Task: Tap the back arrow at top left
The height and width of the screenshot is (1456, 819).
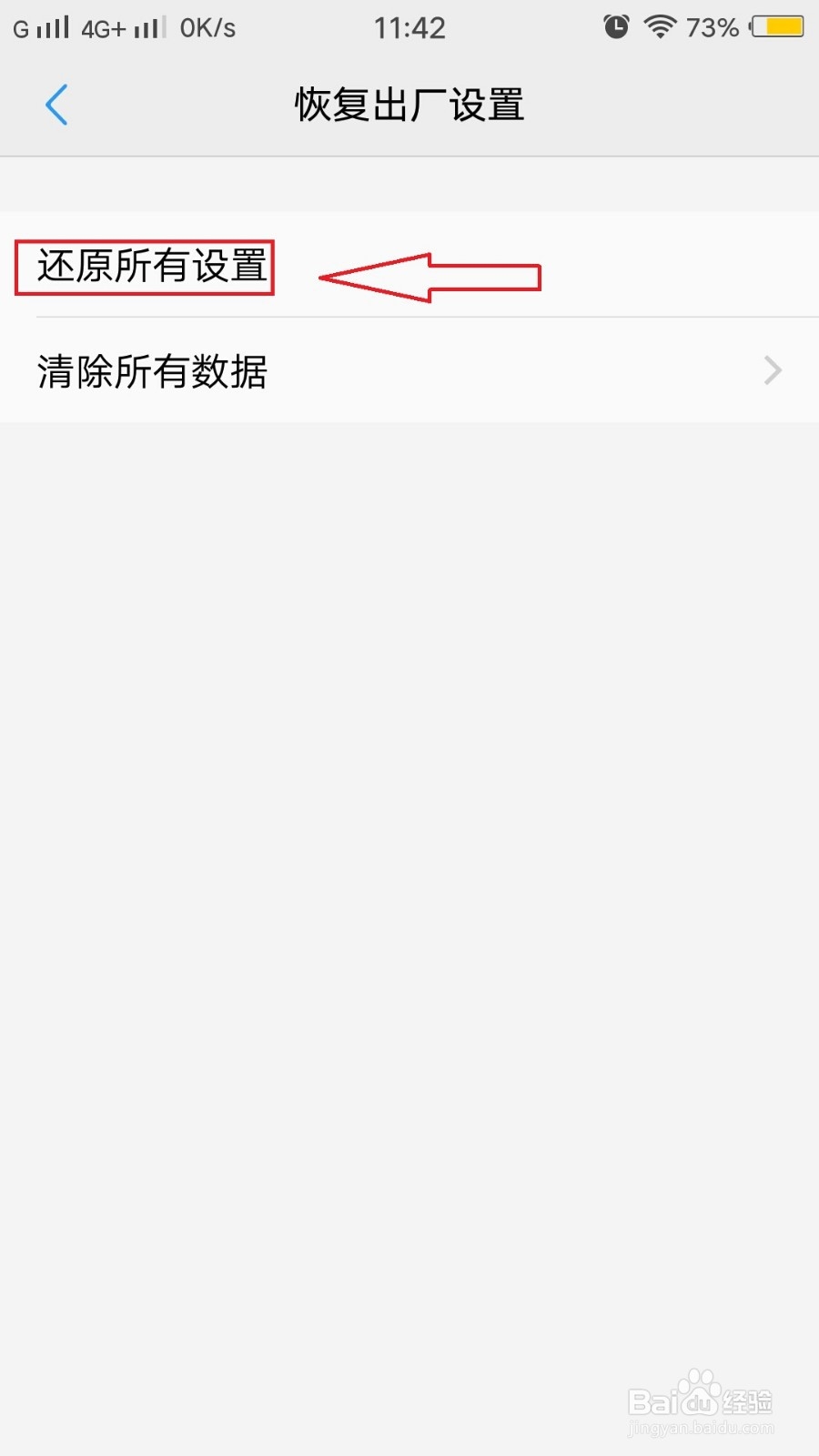Action: click(x=56, y=104)
